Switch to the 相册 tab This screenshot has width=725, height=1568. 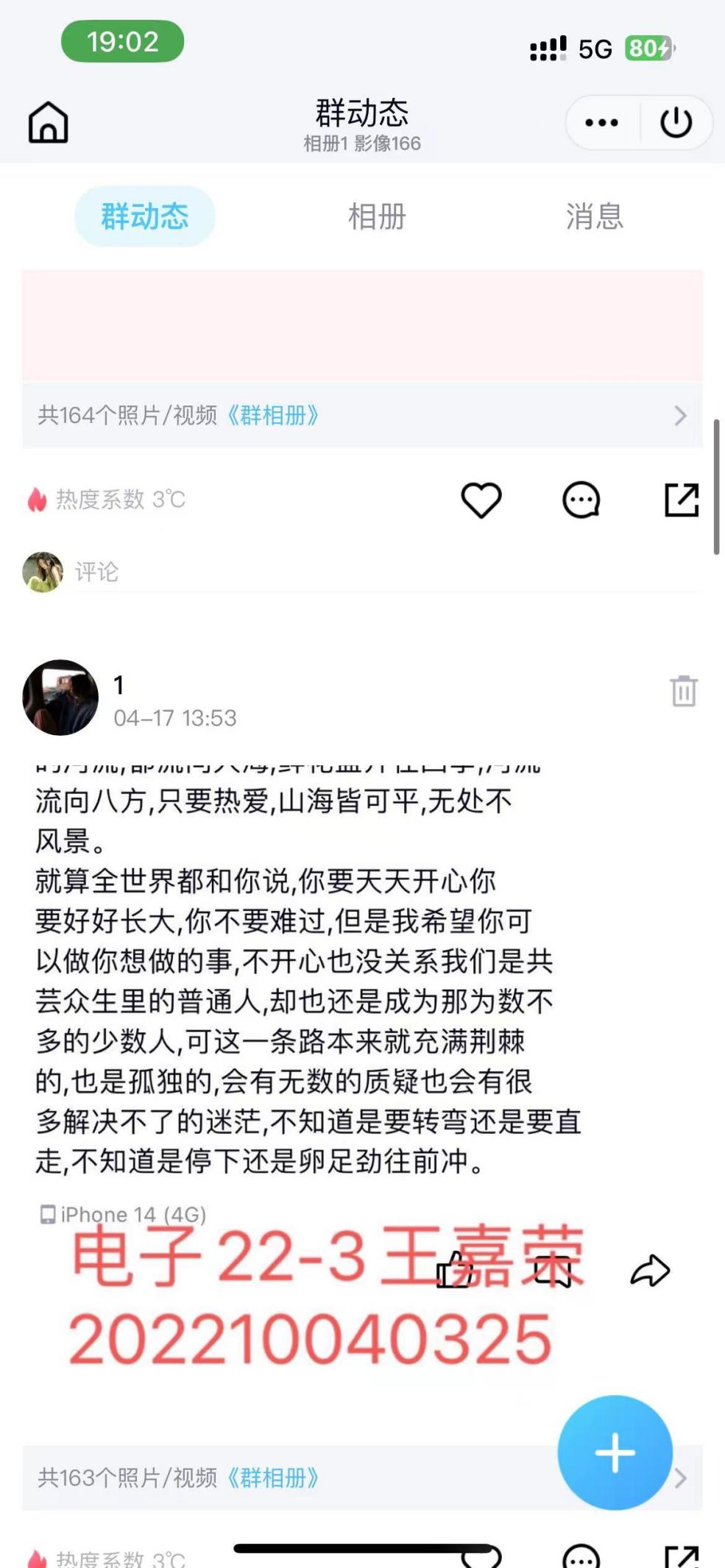point(377,217)
